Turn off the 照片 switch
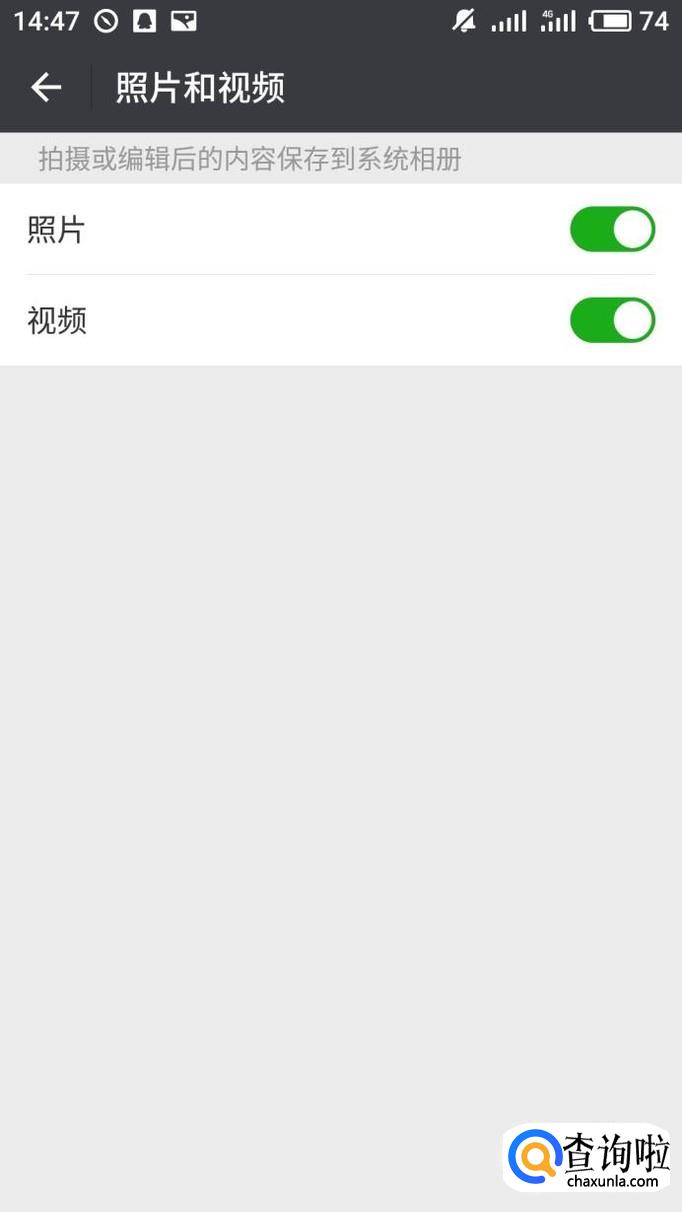This screenshot has width=682, height=1212. pos(612,229)
